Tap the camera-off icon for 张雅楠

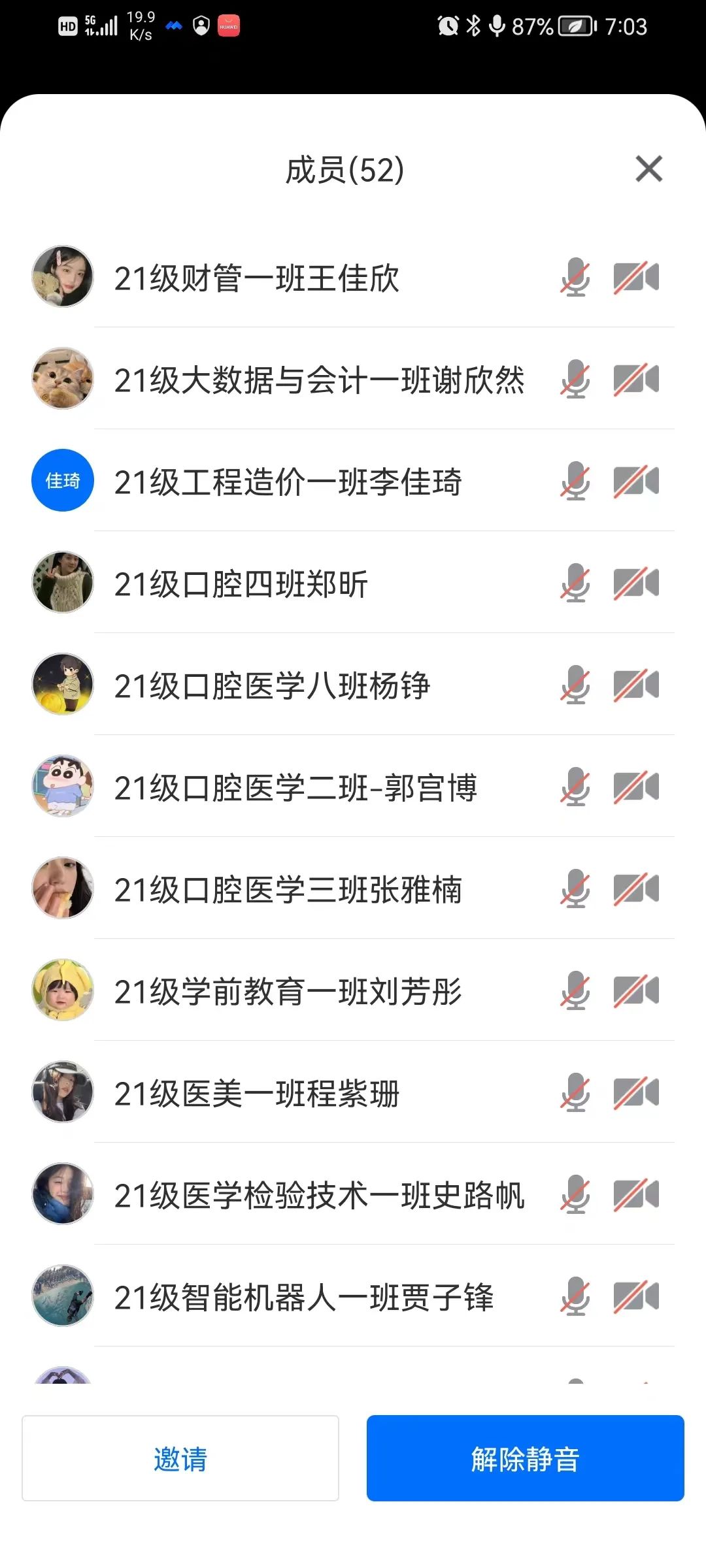[635, 889]
